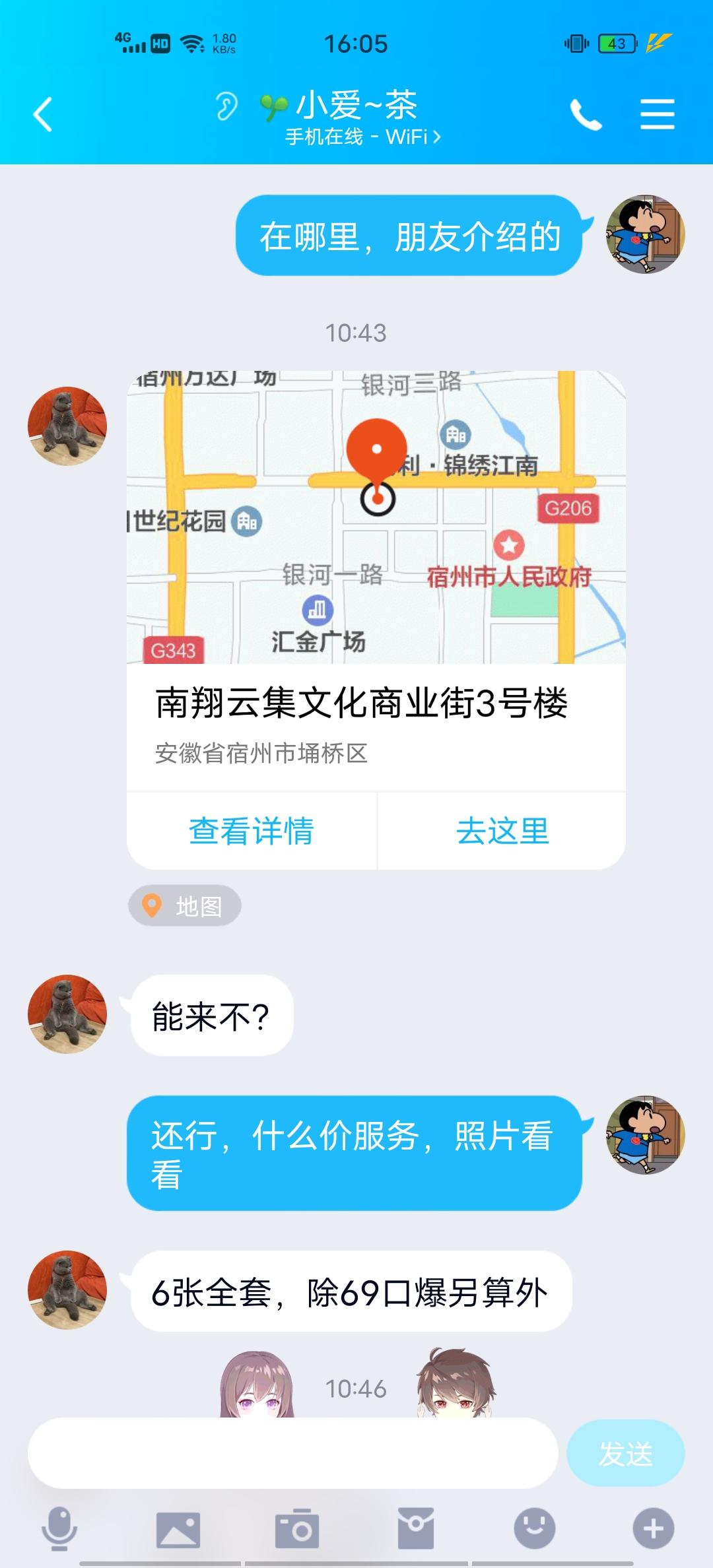Focus the message input field
Image resolution: width=713 pixels, height=1568 pixels.
click(x=292, y=1453)
